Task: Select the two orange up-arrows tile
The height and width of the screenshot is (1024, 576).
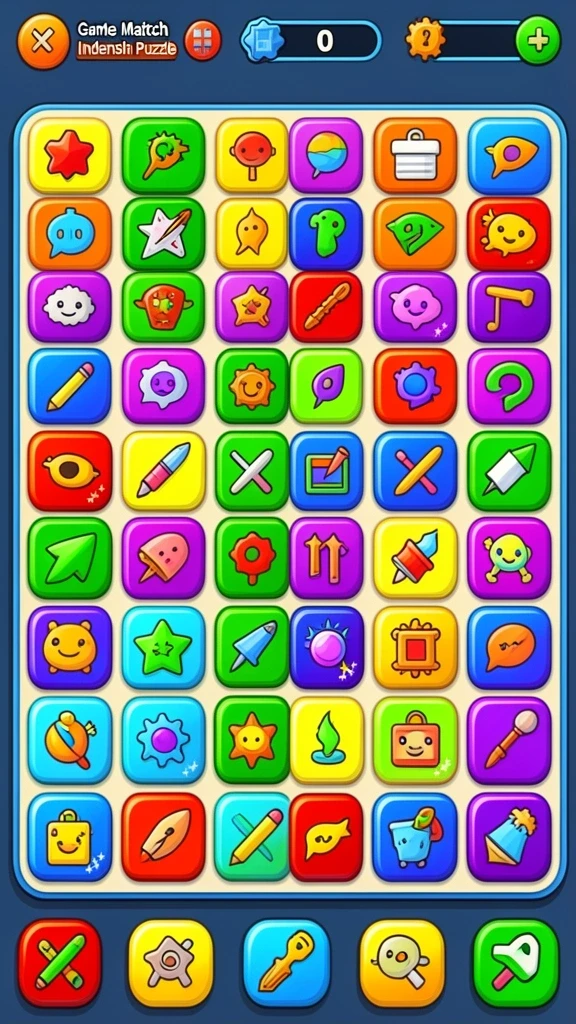Action: tap(326, 558)
